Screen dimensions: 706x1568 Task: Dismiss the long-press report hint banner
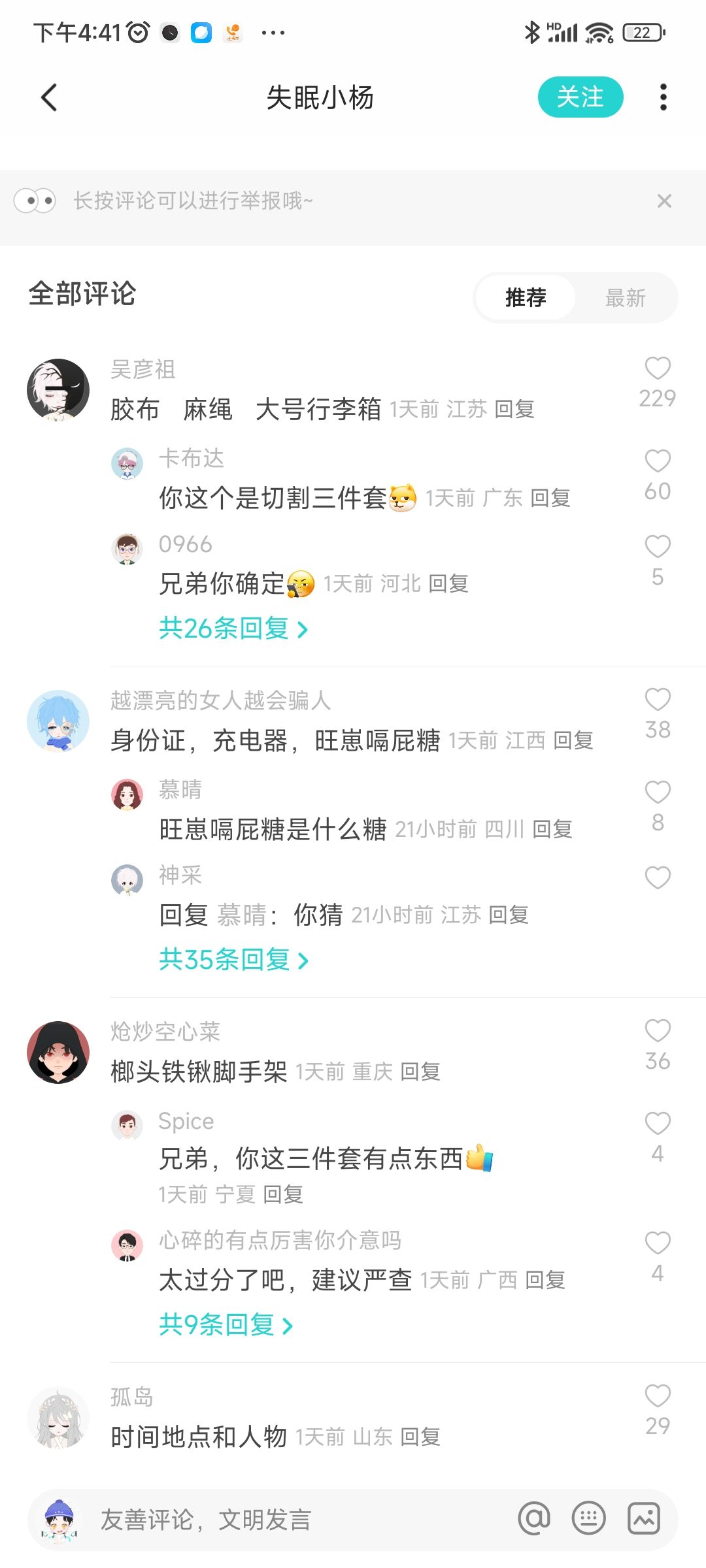click(x=664, y=201)
